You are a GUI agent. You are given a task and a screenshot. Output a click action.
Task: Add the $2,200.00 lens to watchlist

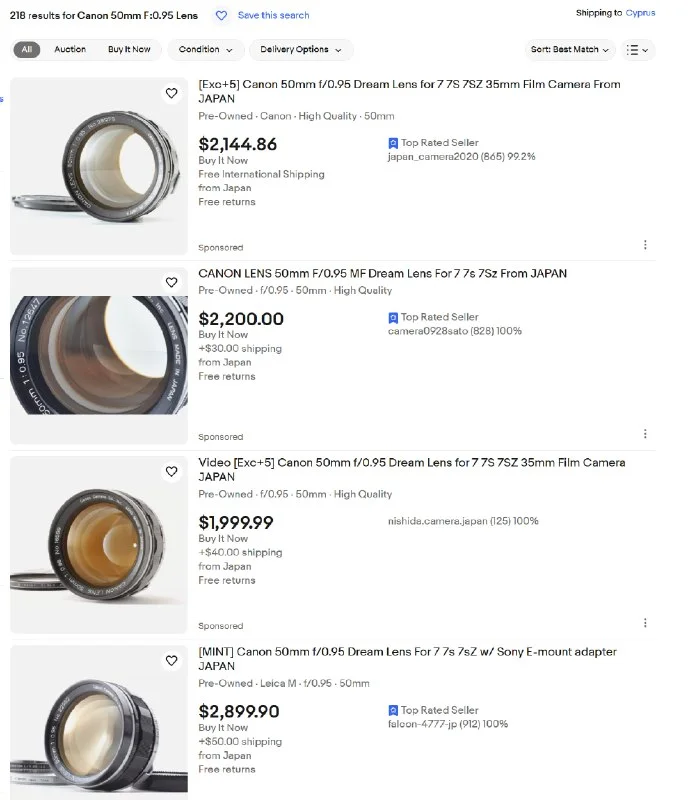point(171,282)
